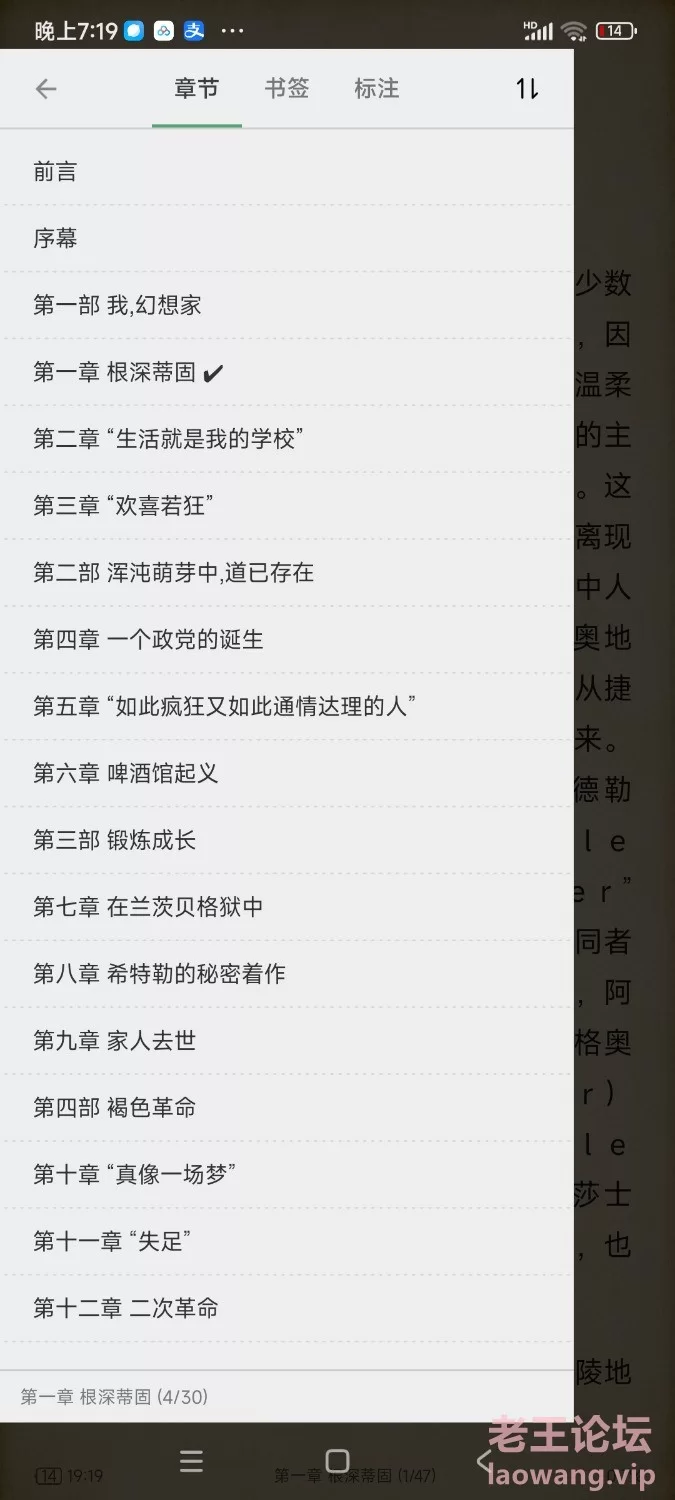Reverse chapter order with the sort icon
Screen dimensions: 675x1500
(x=527, y=89)
